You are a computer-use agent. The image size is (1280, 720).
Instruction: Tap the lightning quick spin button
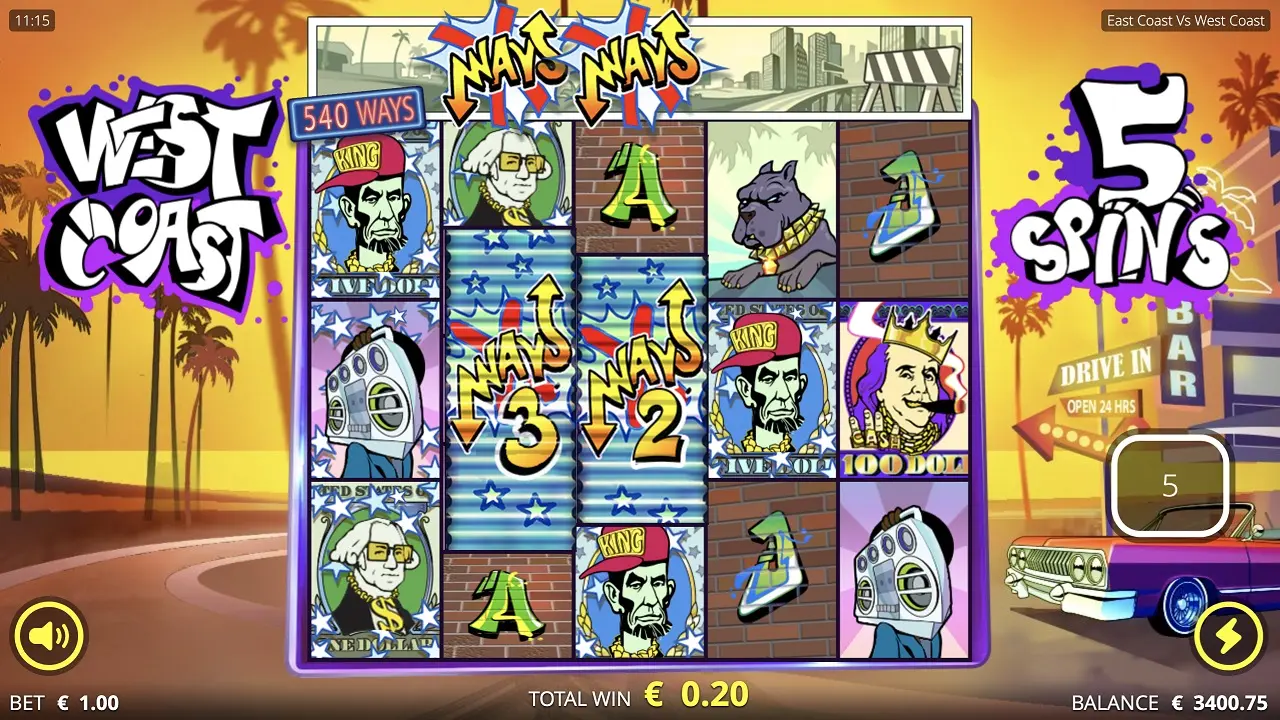tap(1229, 636)
